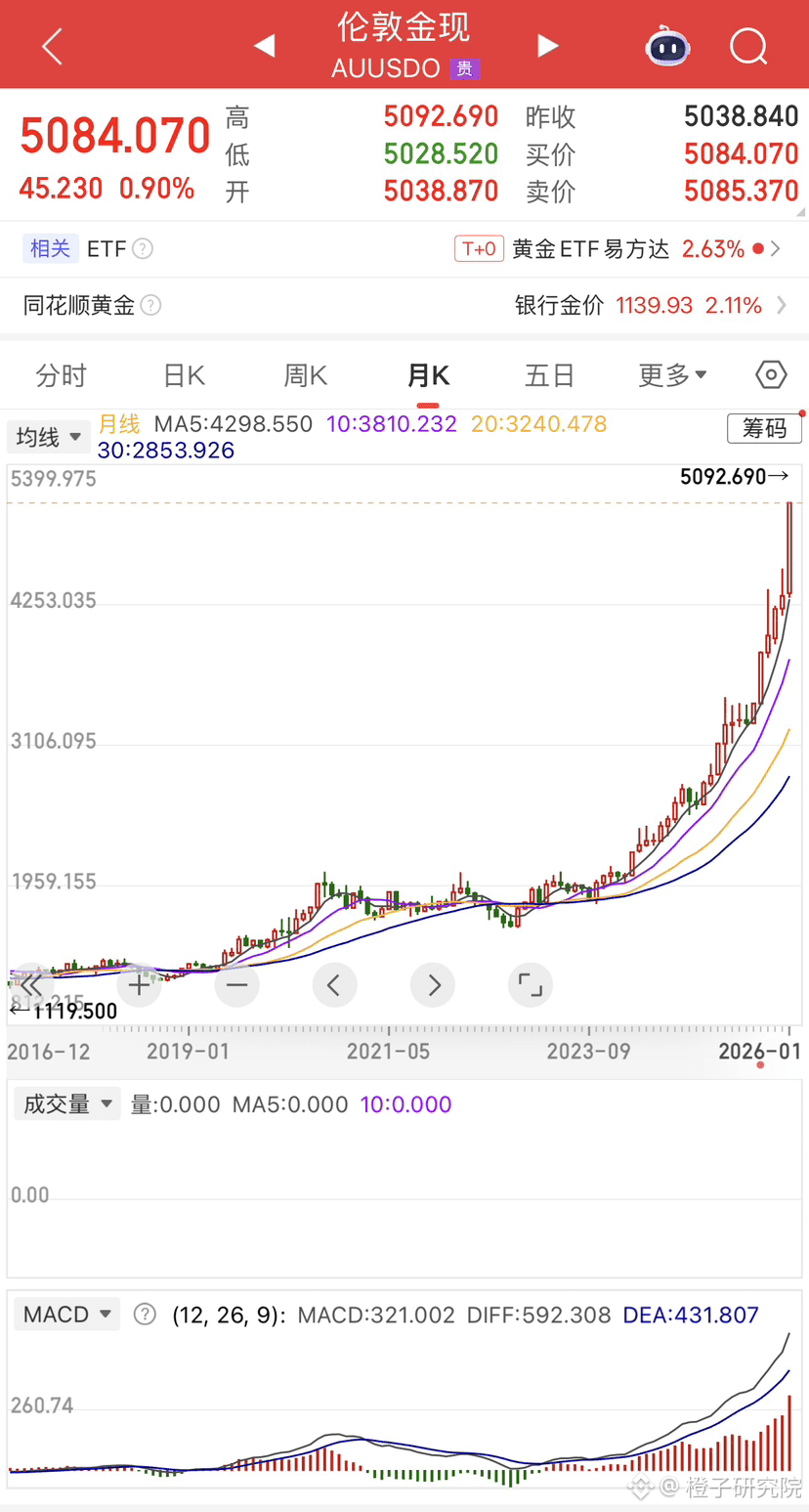Switch to next instrument with red right arrow

click(x=547, y=45)
